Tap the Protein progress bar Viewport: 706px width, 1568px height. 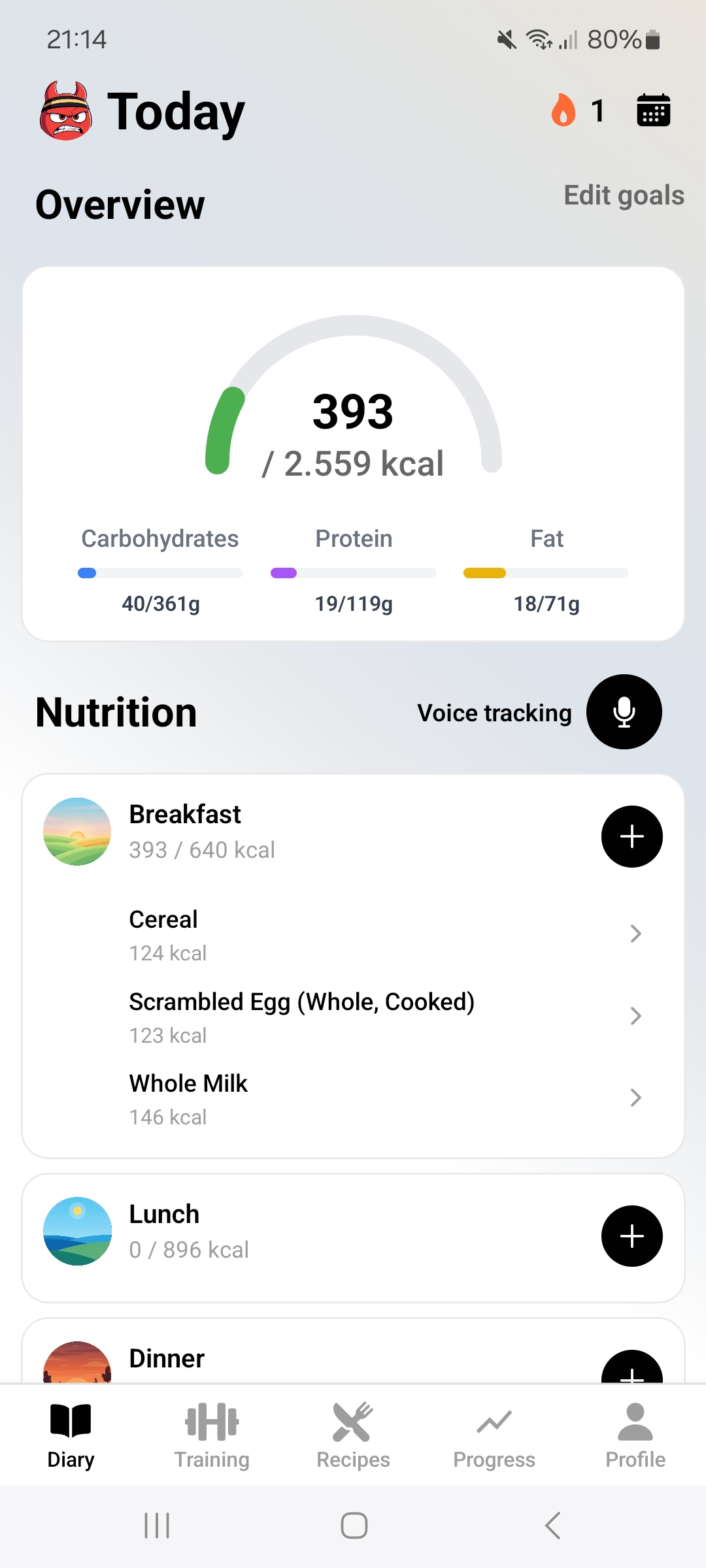pyautogui.click(x=353, y=573)
